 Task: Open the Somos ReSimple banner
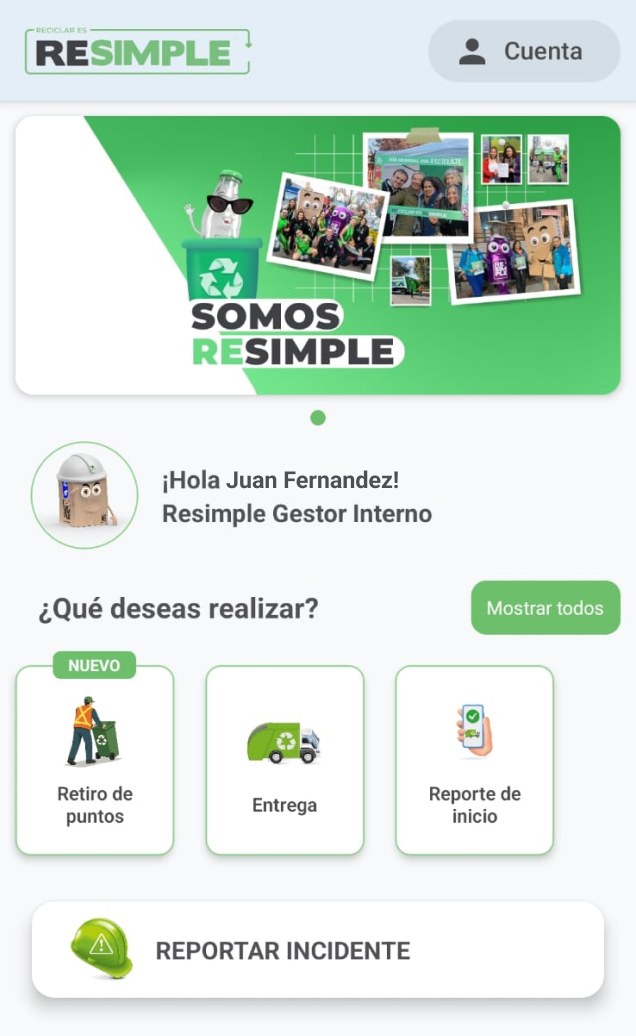tap(318, 255)
